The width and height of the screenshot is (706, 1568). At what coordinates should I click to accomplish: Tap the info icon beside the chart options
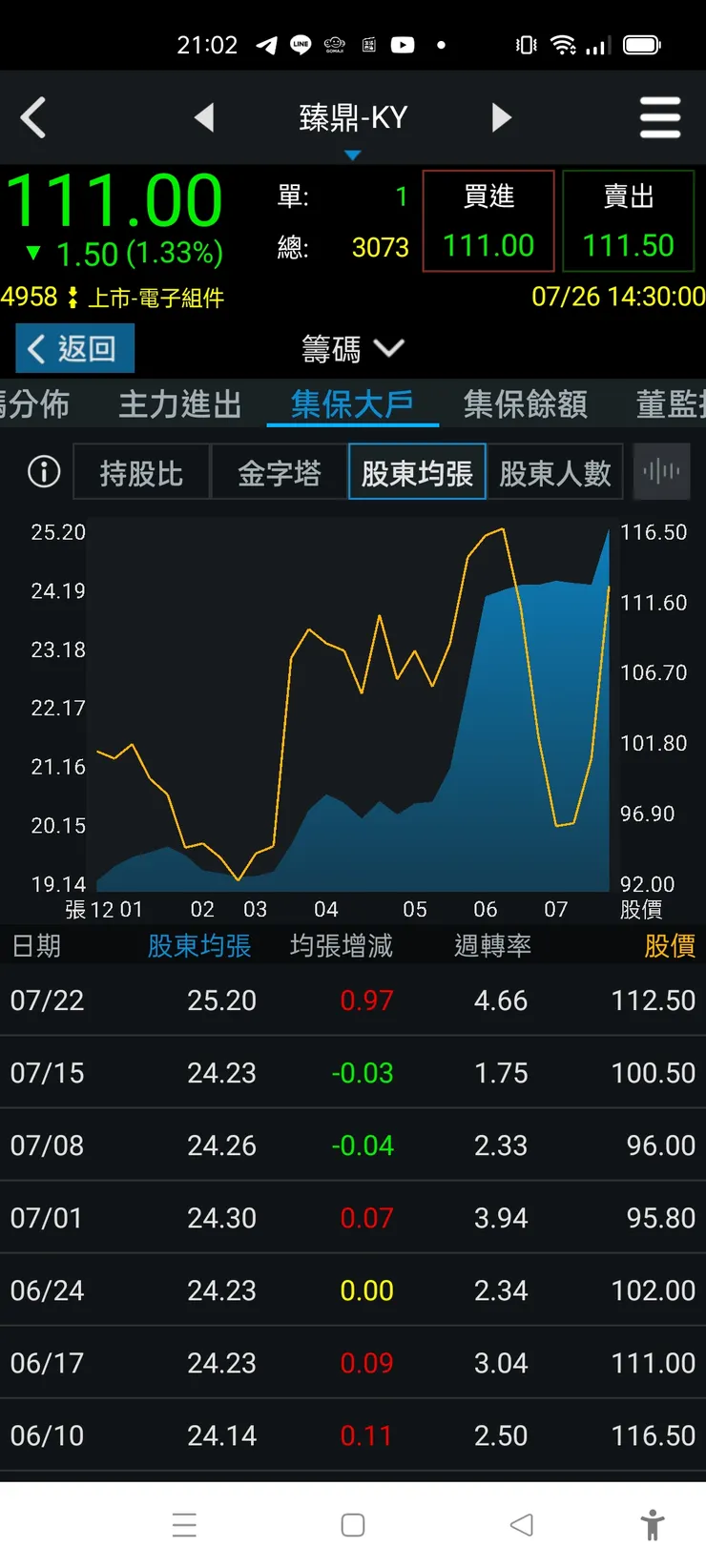pos(42,471)
